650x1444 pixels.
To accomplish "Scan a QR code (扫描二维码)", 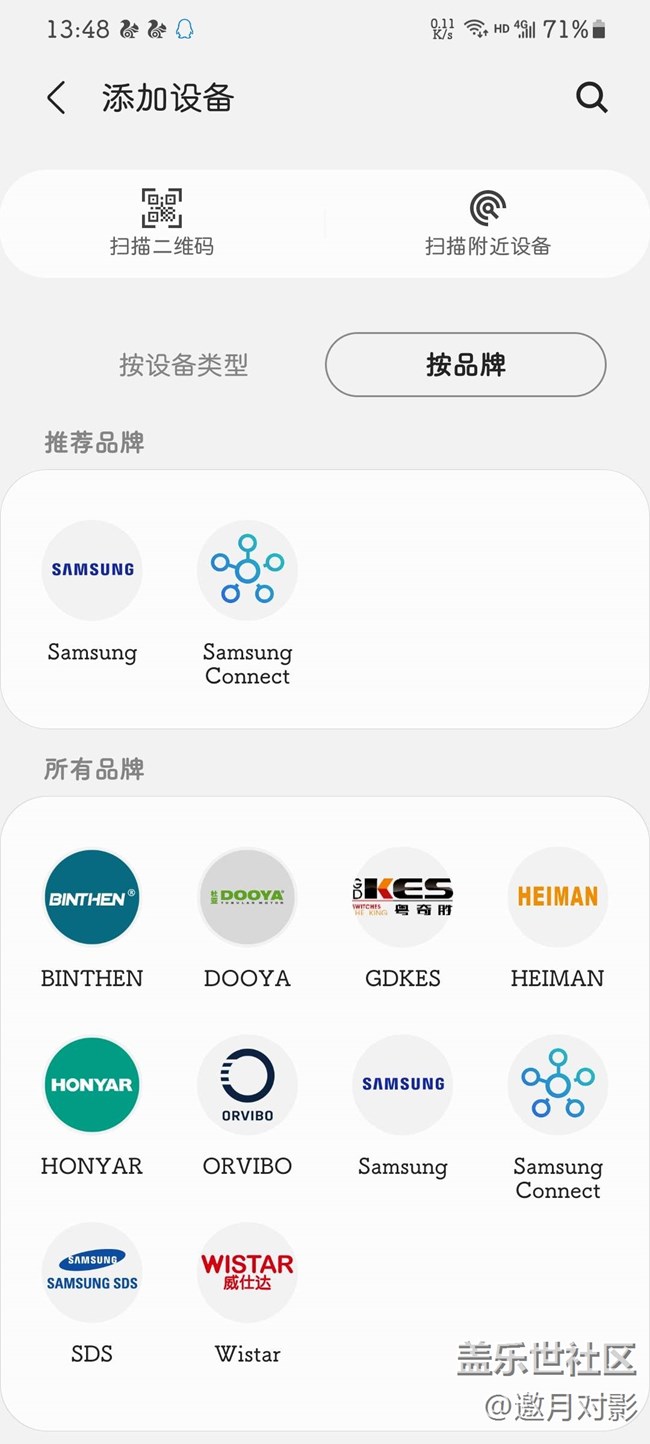I will coord(162,222).
